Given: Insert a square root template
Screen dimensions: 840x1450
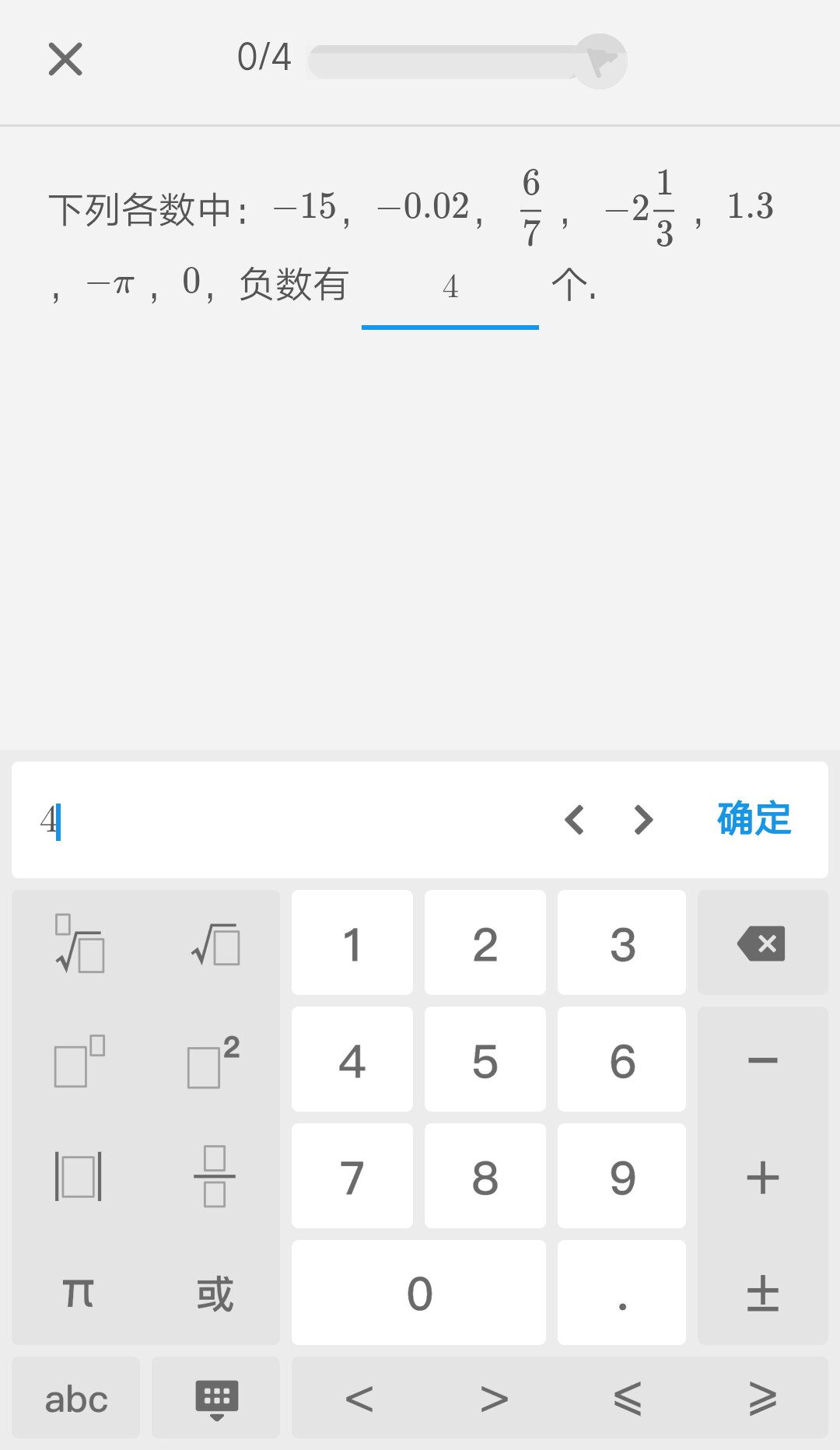Looking at the screenshot, I should (x=215, y=945).
